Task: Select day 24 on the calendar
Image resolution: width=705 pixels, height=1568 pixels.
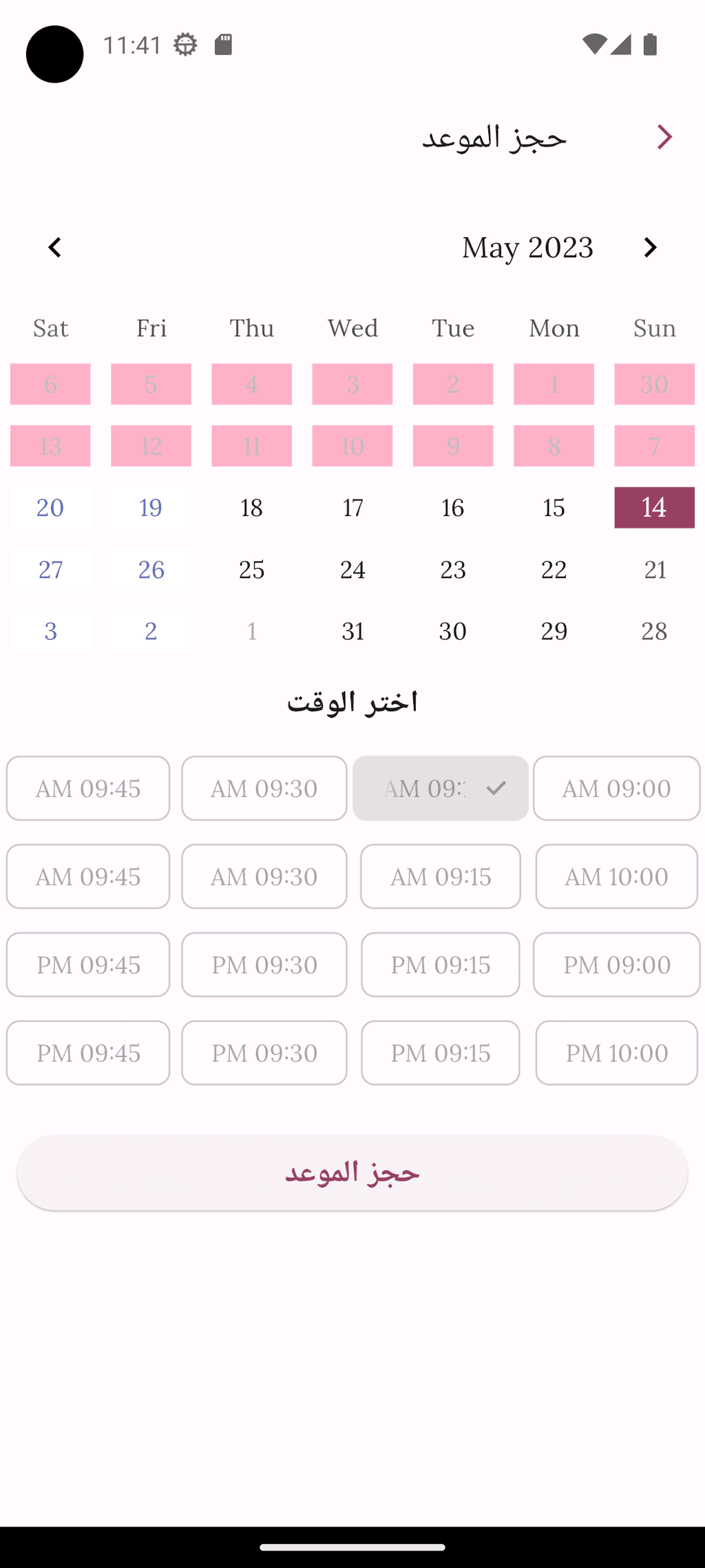Action: (352, 570)
